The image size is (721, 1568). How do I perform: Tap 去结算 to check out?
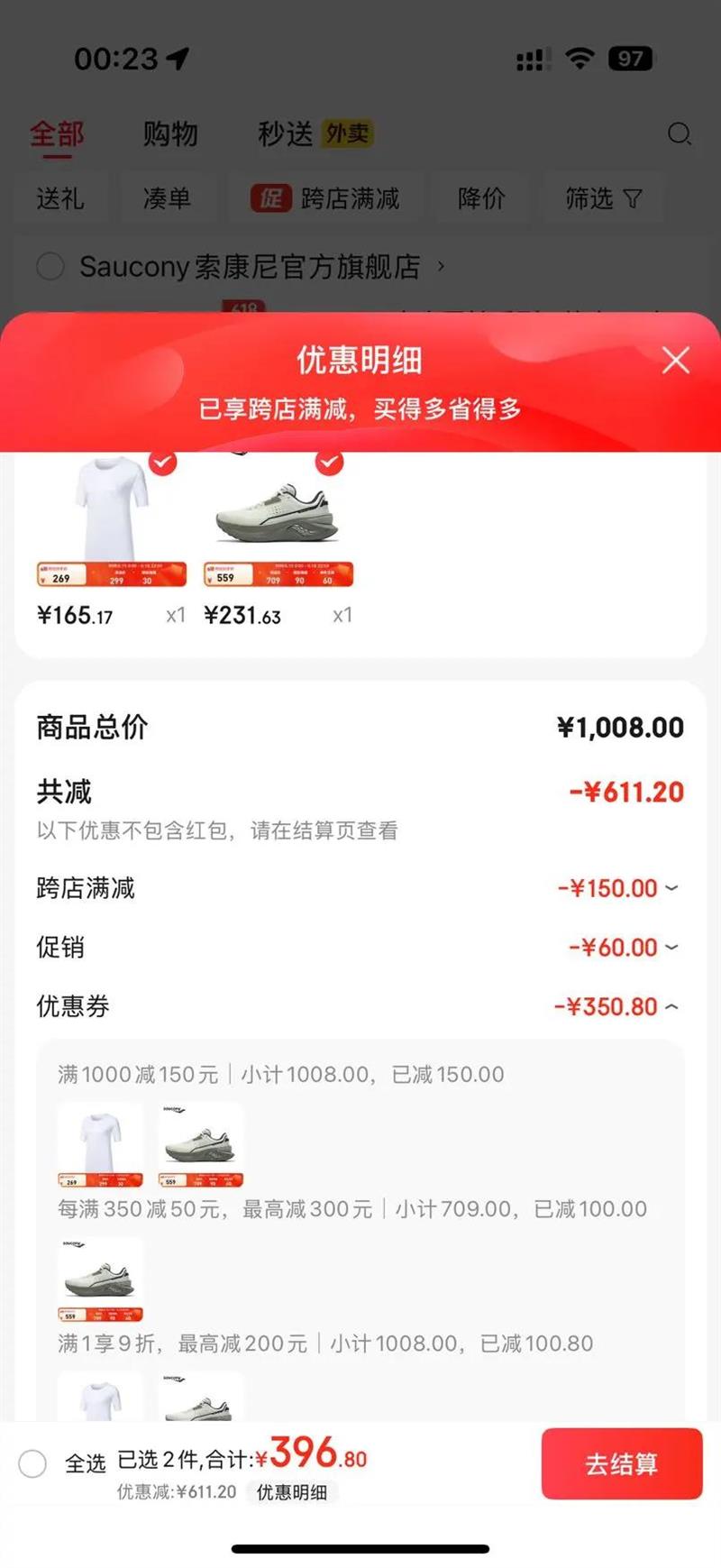click(621, 1463)
